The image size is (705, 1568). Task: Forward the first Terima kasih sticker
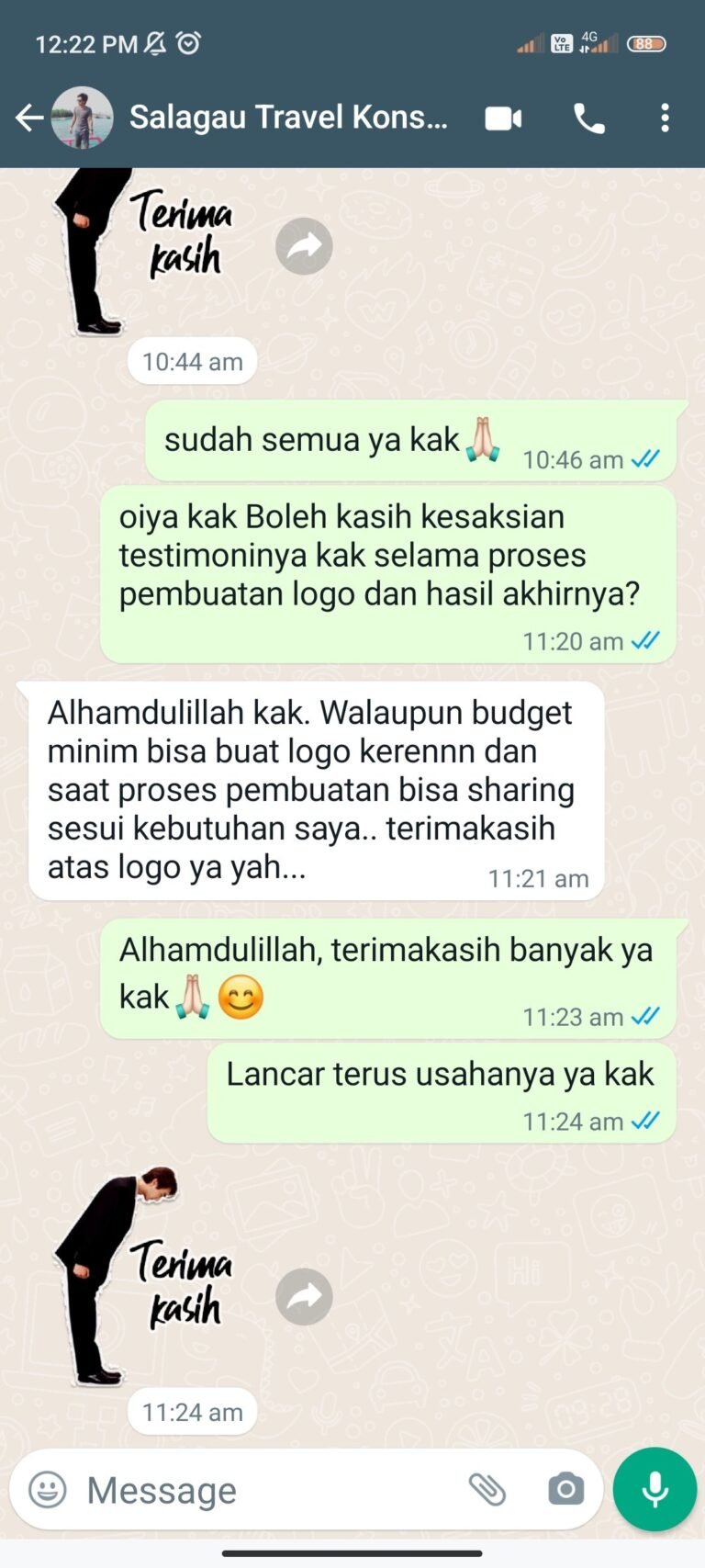click(303, 246)
